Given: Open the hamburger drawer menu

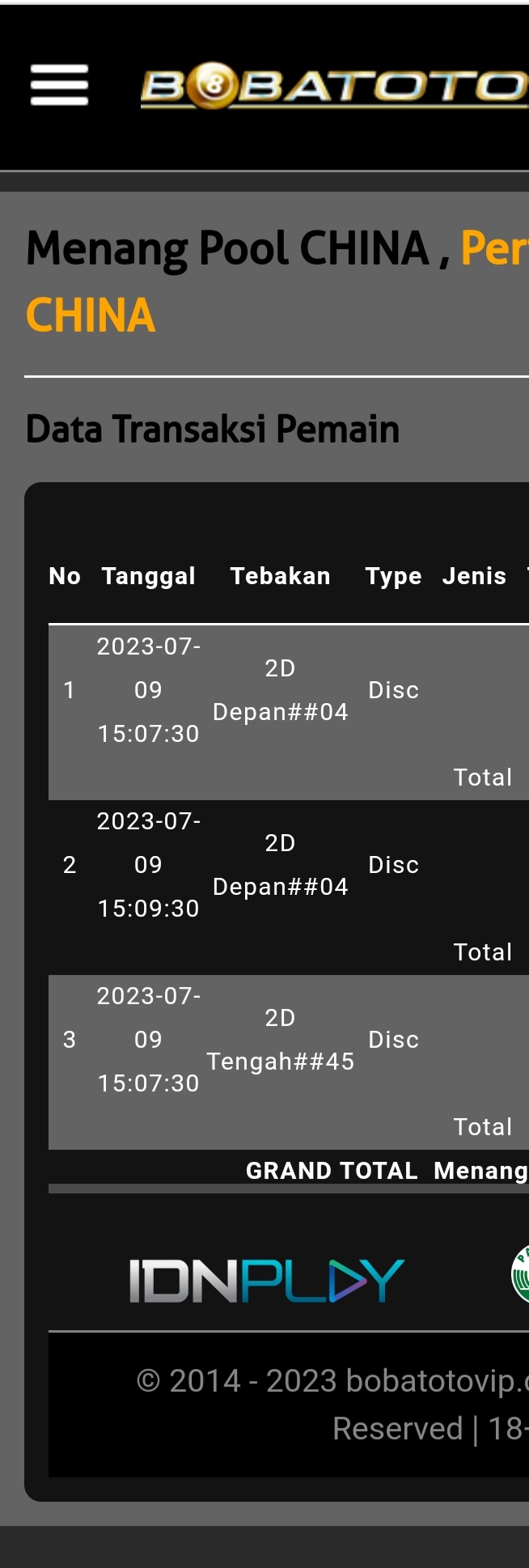Looking at the screenshot, I should point(59,85).
